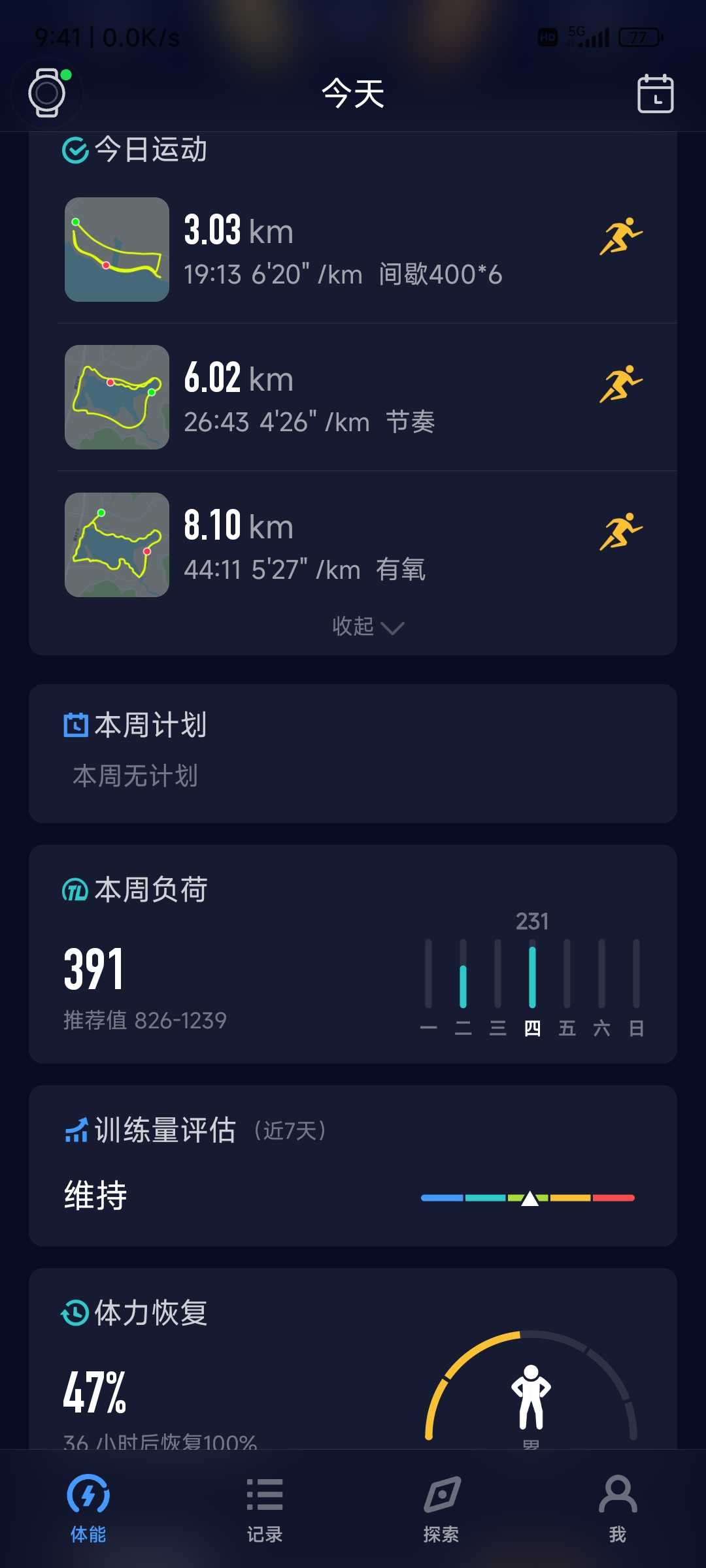
Task: Open the 3.03 km interval run
Action: coord(353,250)
